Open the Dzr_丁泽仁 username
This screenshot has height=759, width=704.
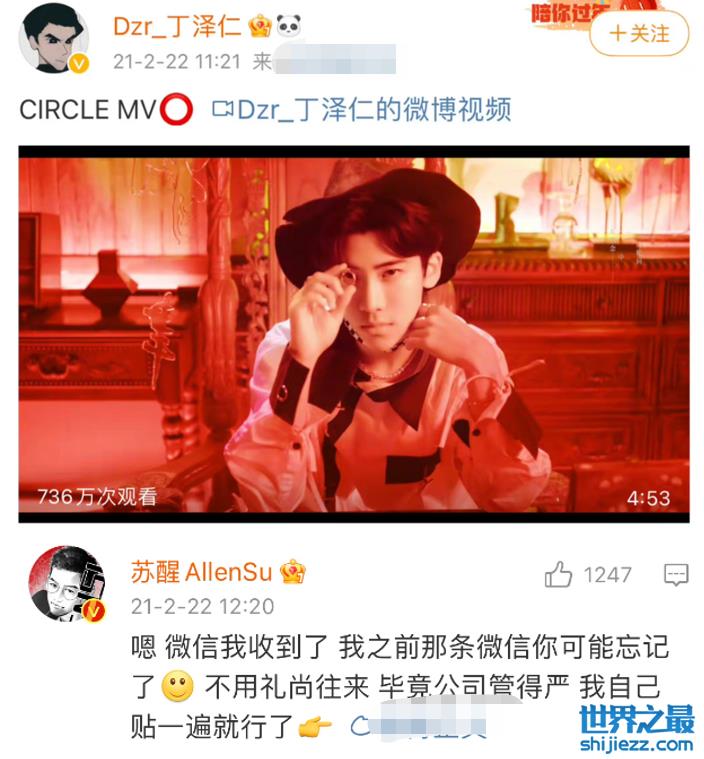176,26
